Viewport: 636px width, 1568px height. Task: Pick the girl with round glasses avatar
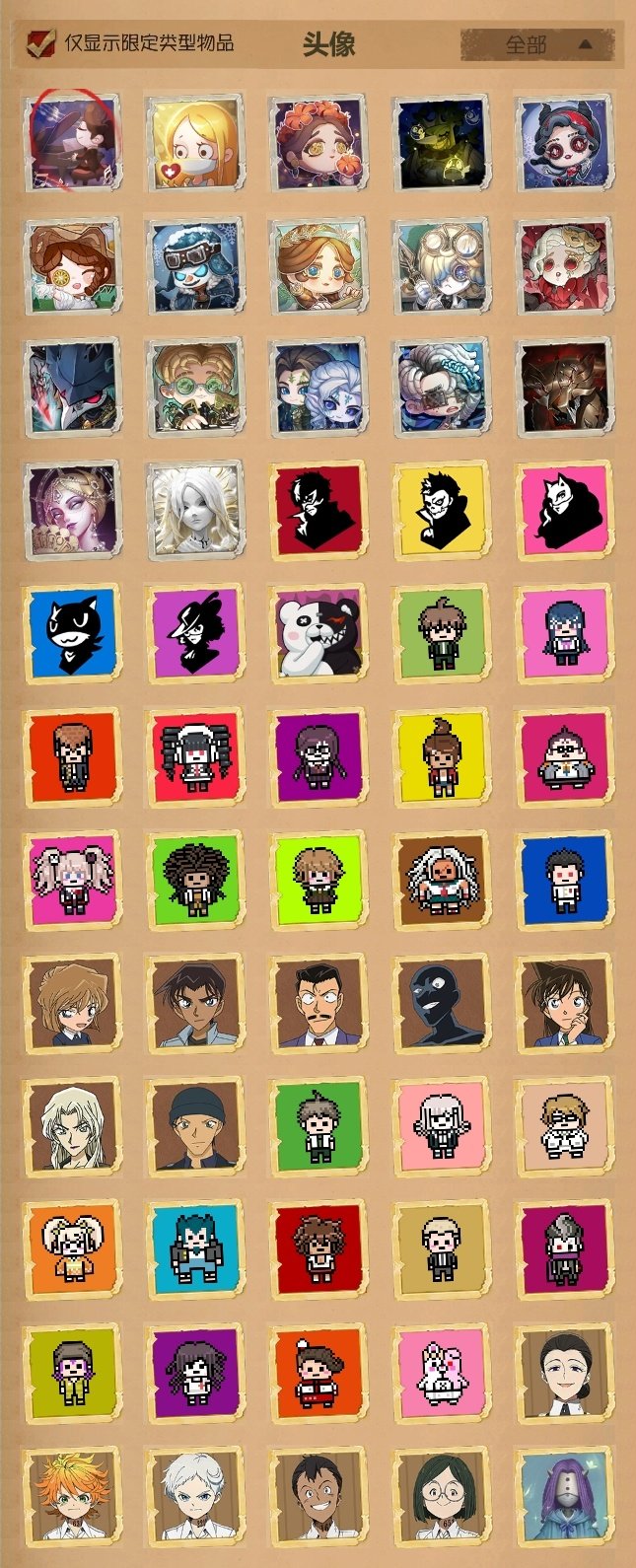click(441, 1494)
